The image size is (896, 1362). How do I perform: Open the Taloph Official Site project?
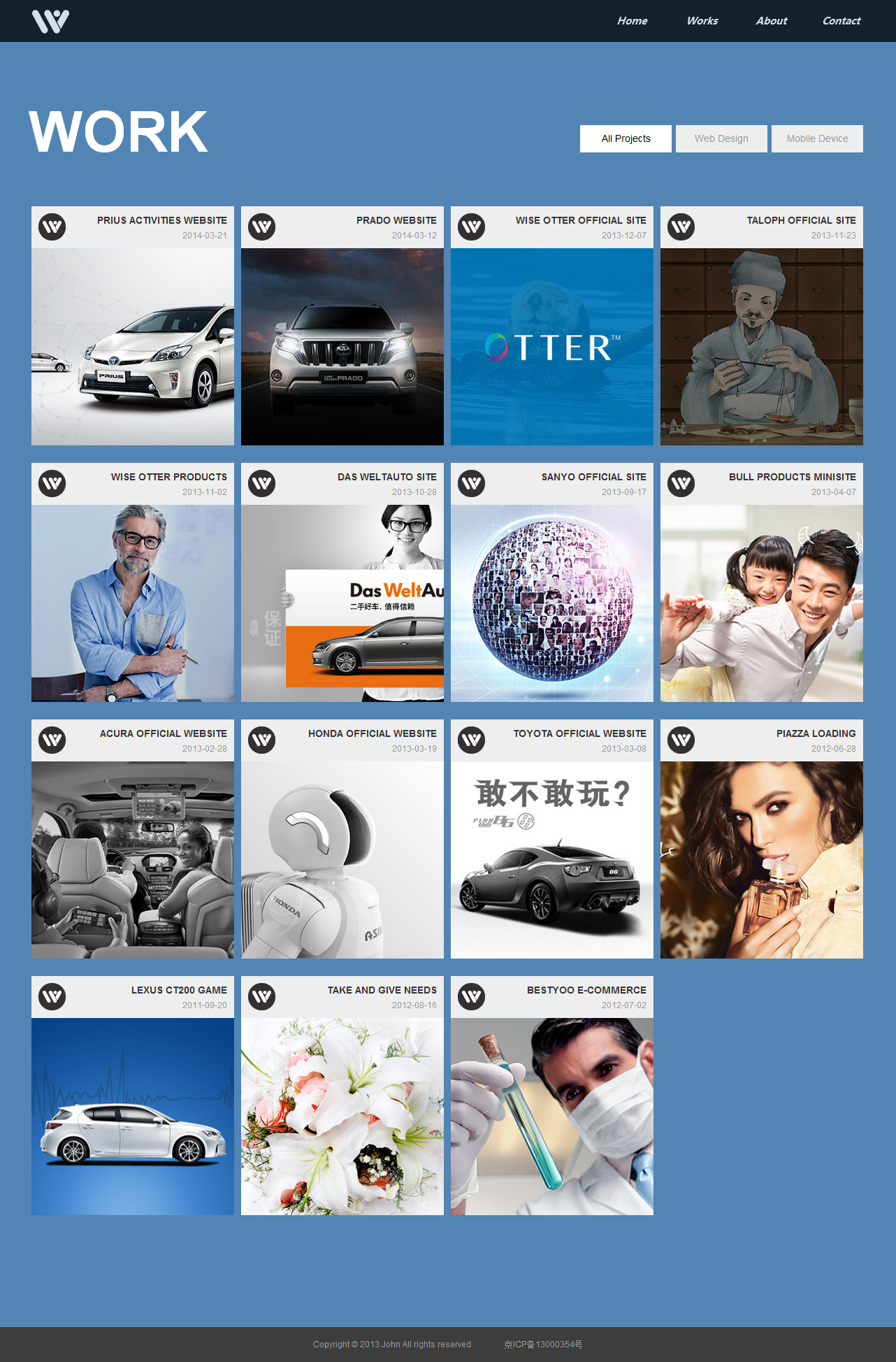point(762,346)
